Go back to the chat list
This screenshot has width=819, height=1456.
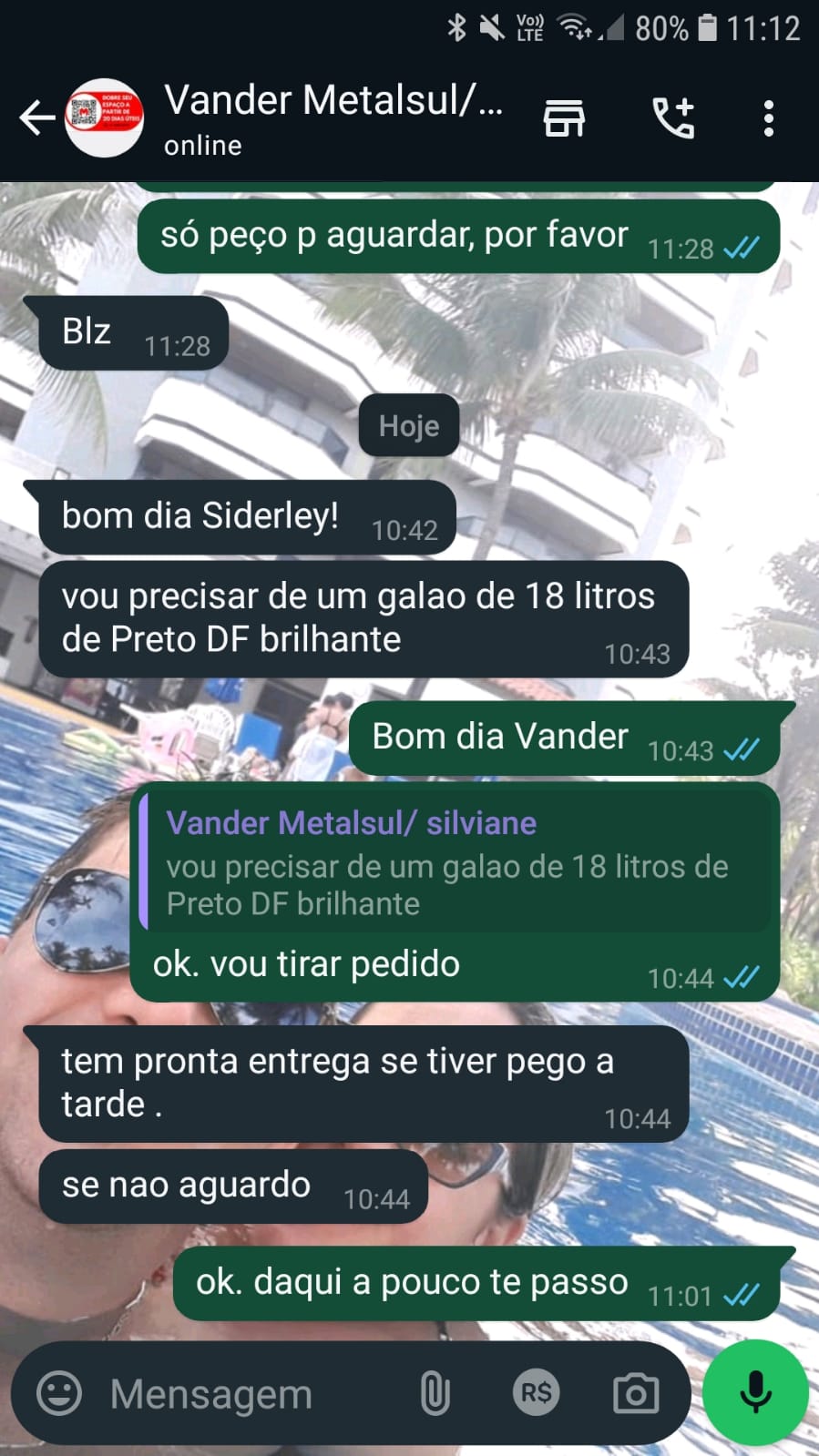tap(36, 118)
